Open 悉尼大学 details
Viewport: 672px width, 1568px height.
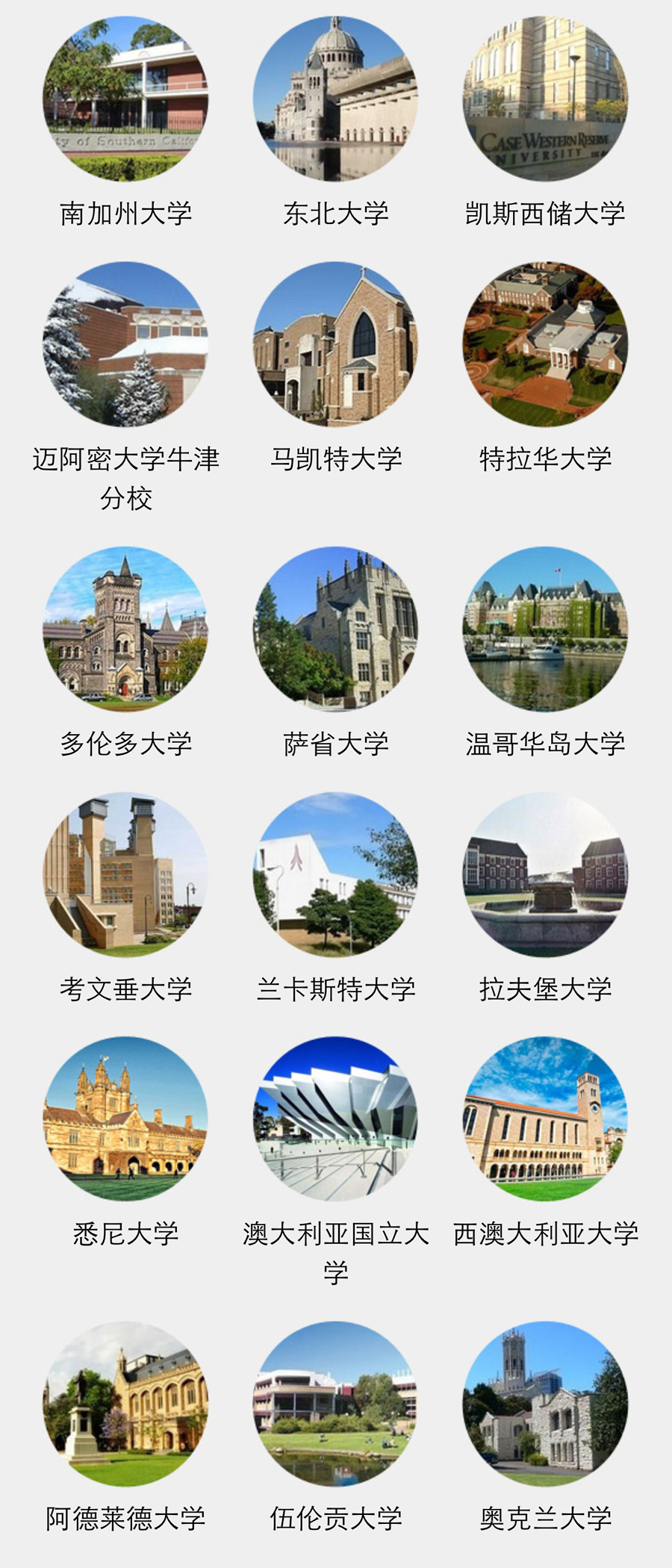click(x=125, y=1119)
